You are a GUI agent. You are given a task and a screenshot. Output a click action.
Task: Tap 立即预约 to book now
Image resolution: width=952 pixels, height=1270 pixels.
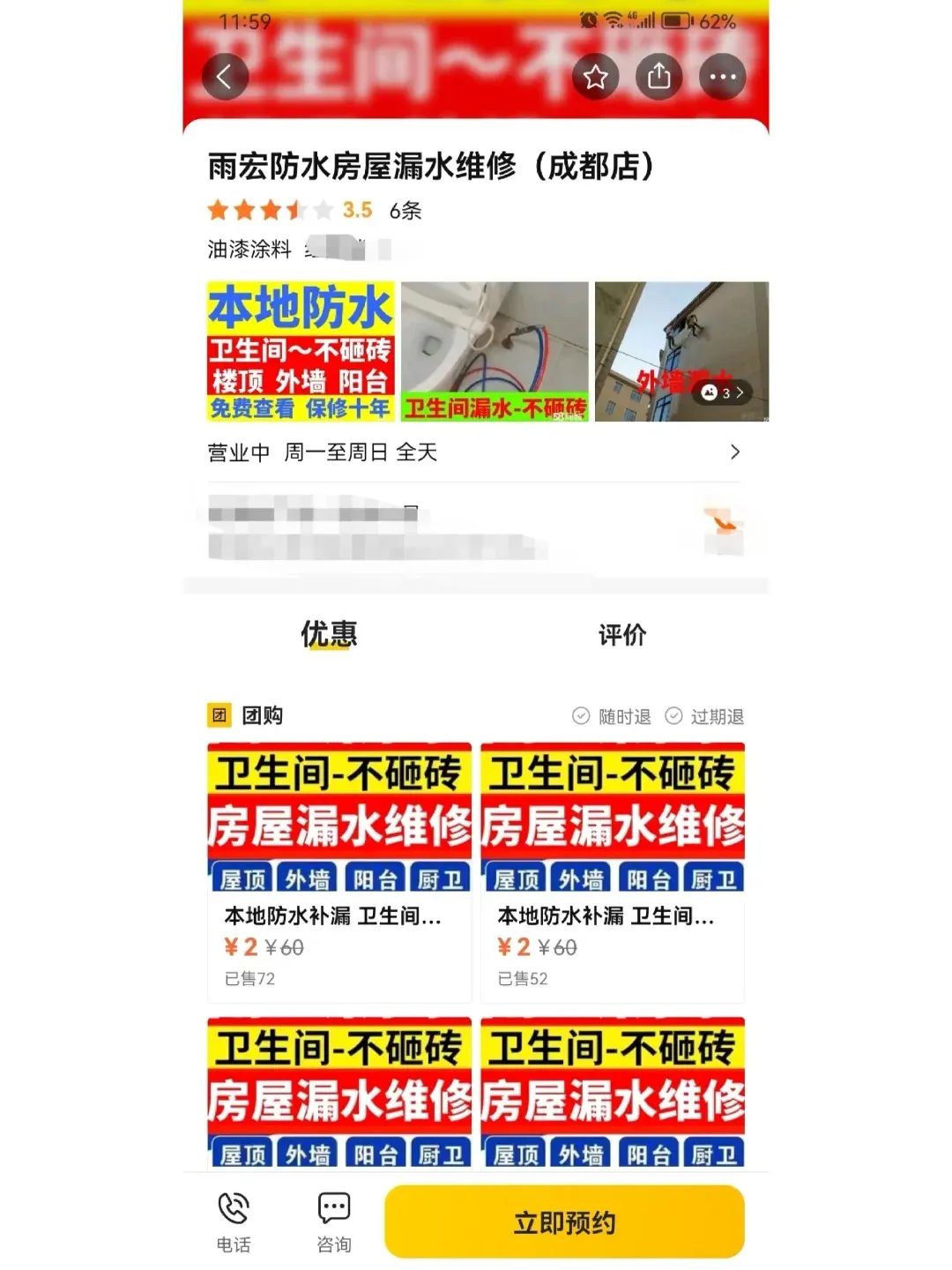564,1222
